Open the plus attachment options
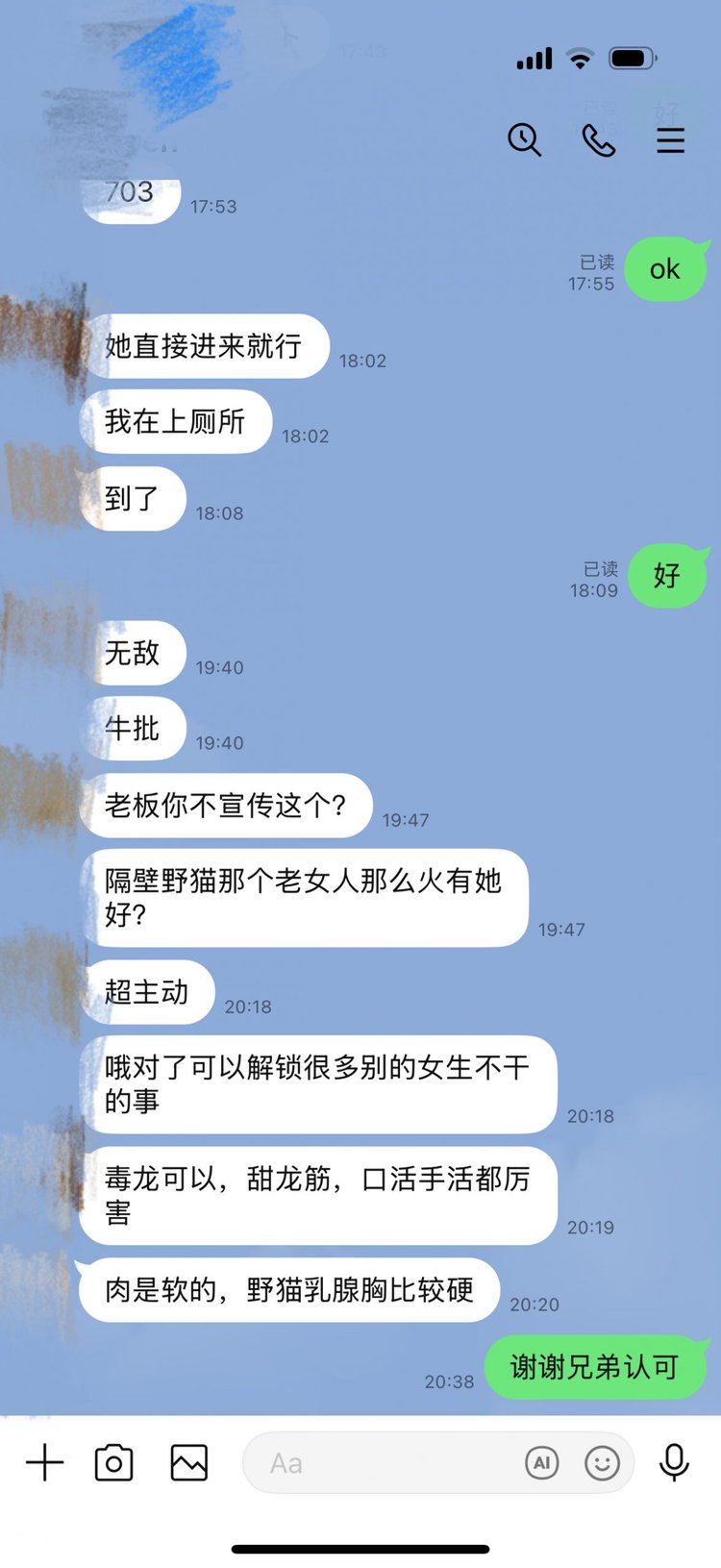 coord(44,1463)
